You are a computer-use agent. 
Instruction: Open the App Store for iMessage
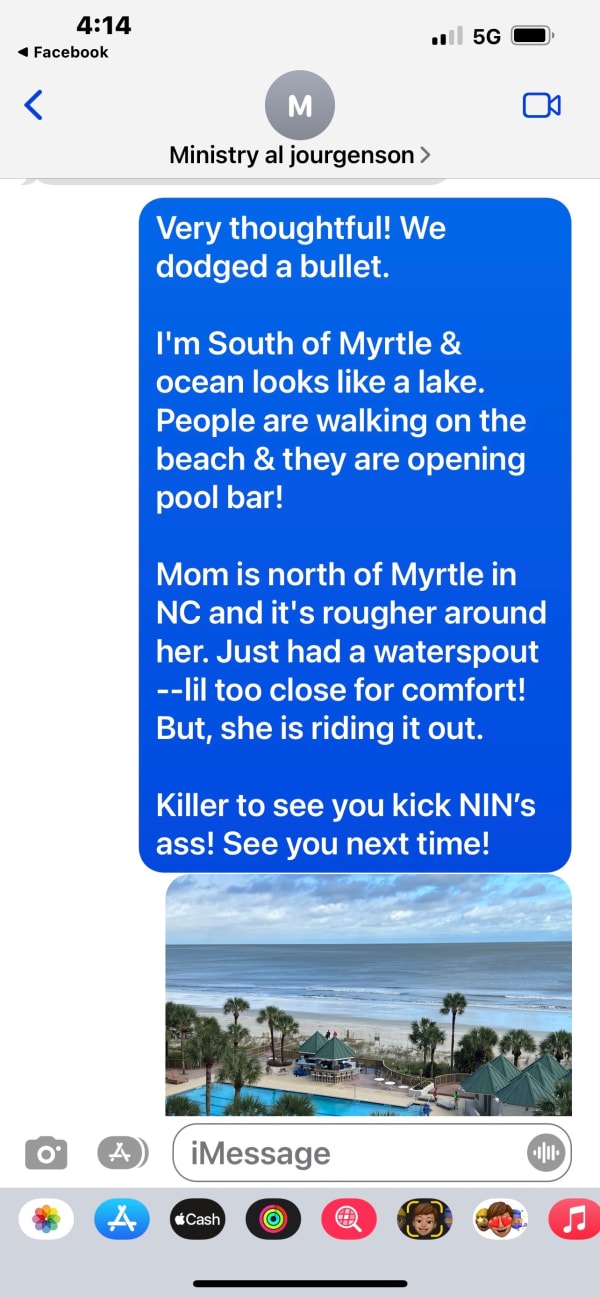pos(121,1219)
